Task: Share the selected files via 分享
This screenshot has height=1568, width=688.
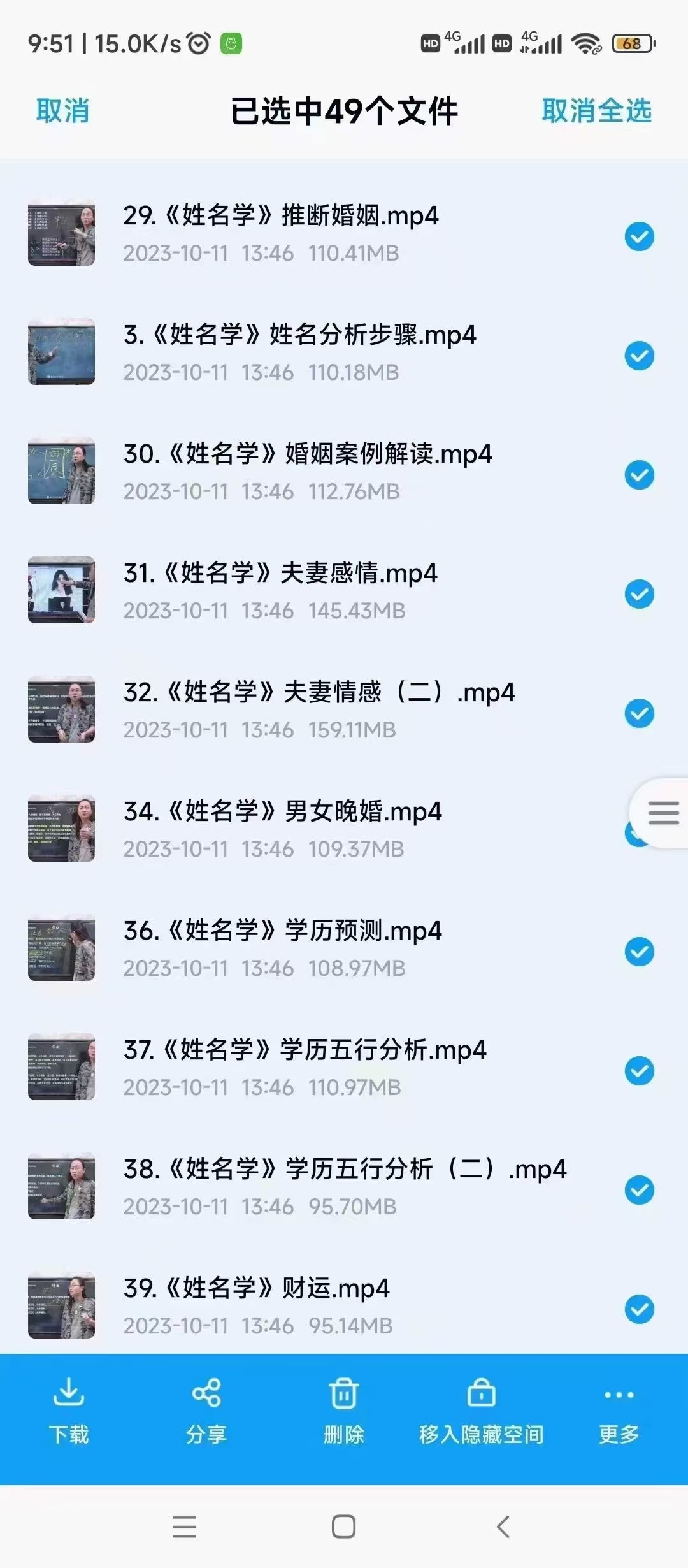Action: coord(206,1412)
